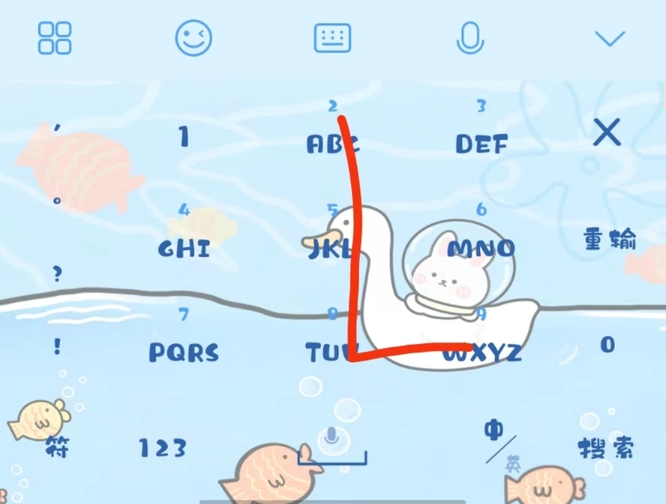Viewport: 666px width, 504px height.
Task: Start voice input from the top microphone
Action: tap(469, 38)
